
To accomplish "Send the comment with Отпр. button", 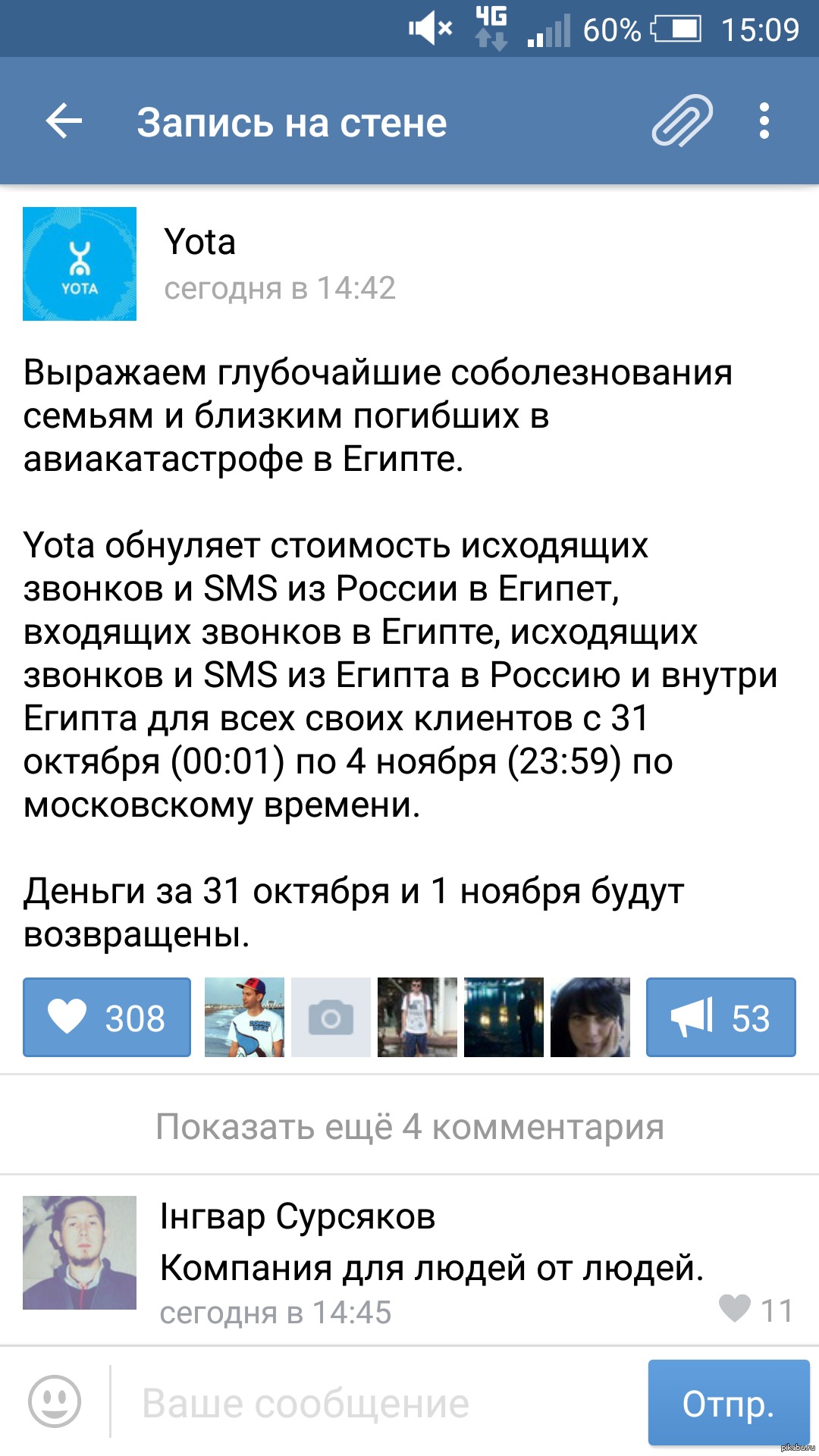I will (728, 1403).
